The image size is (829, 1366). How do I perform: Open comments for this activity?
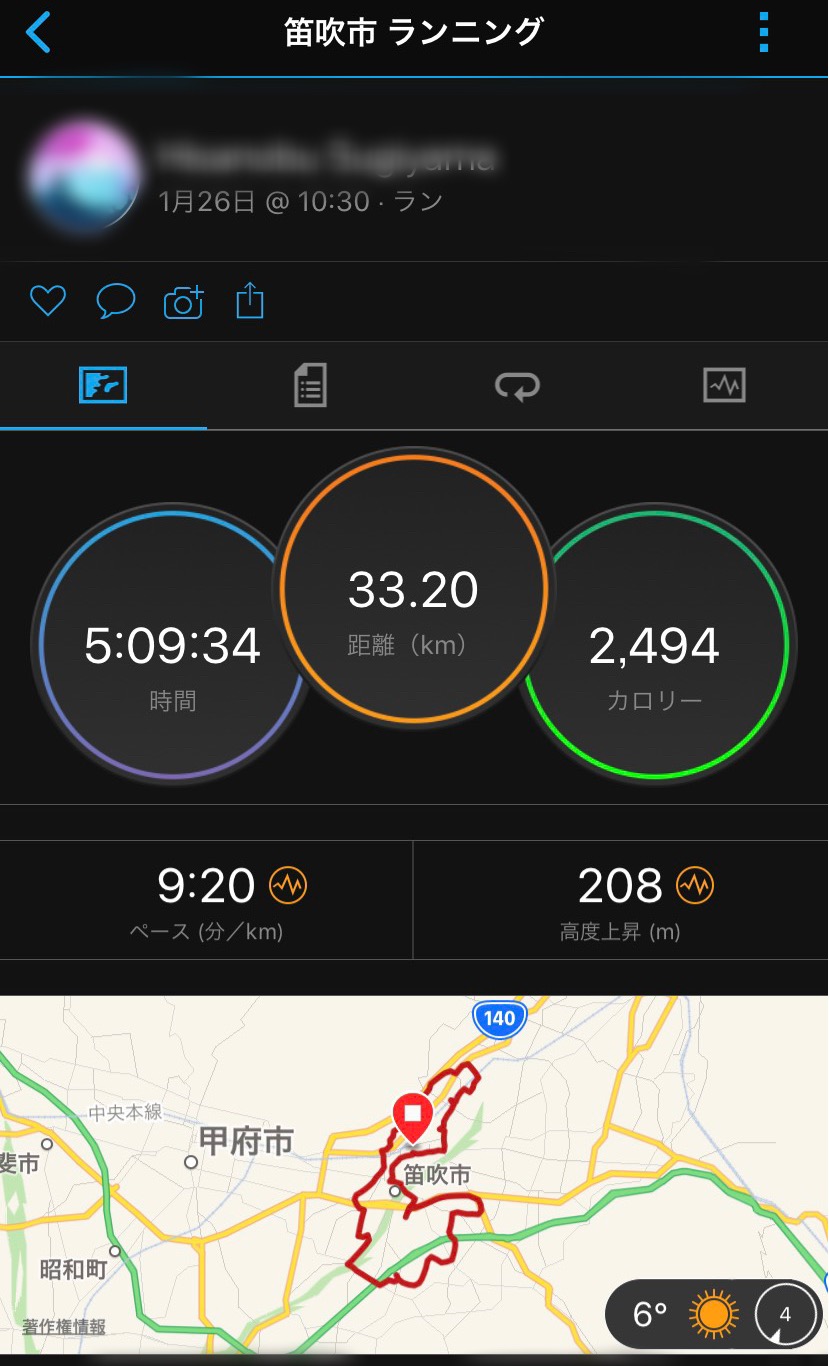coord(115,301)
